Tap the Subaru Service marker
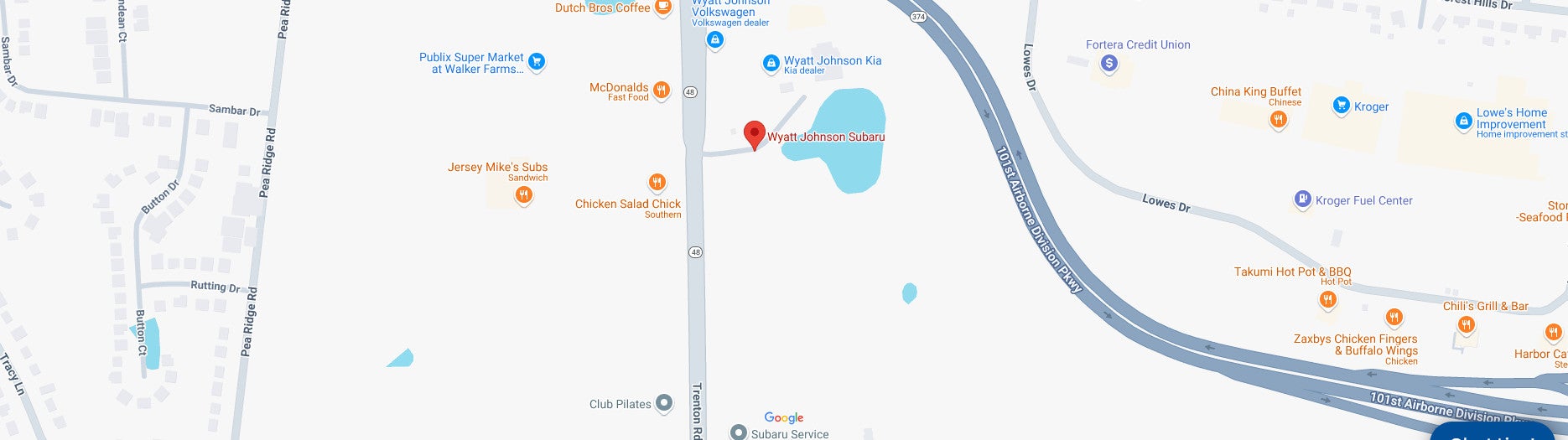Screen dimensions: 1568x440 click(738, 433)
